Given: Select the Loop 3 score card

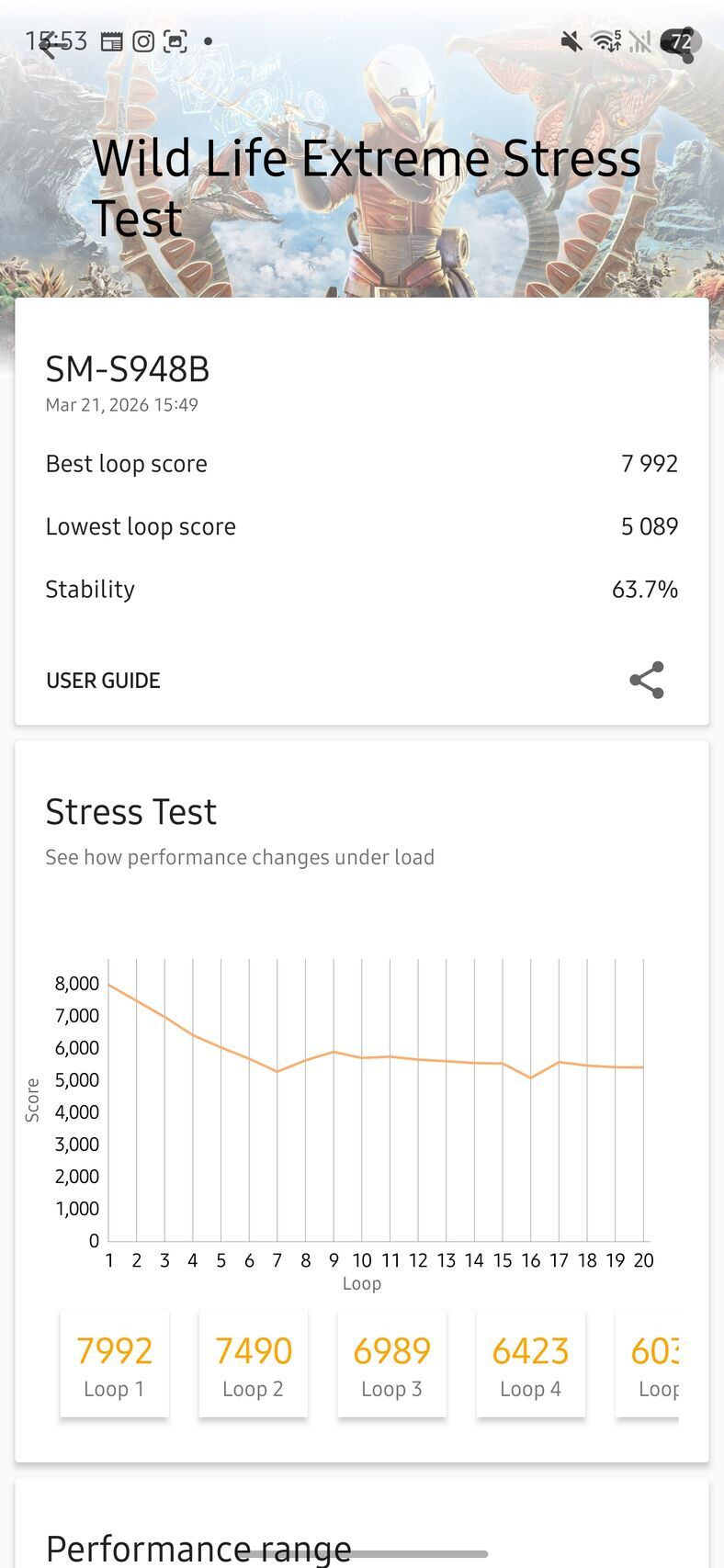Looking at the screenshot, I should 391,1363.
